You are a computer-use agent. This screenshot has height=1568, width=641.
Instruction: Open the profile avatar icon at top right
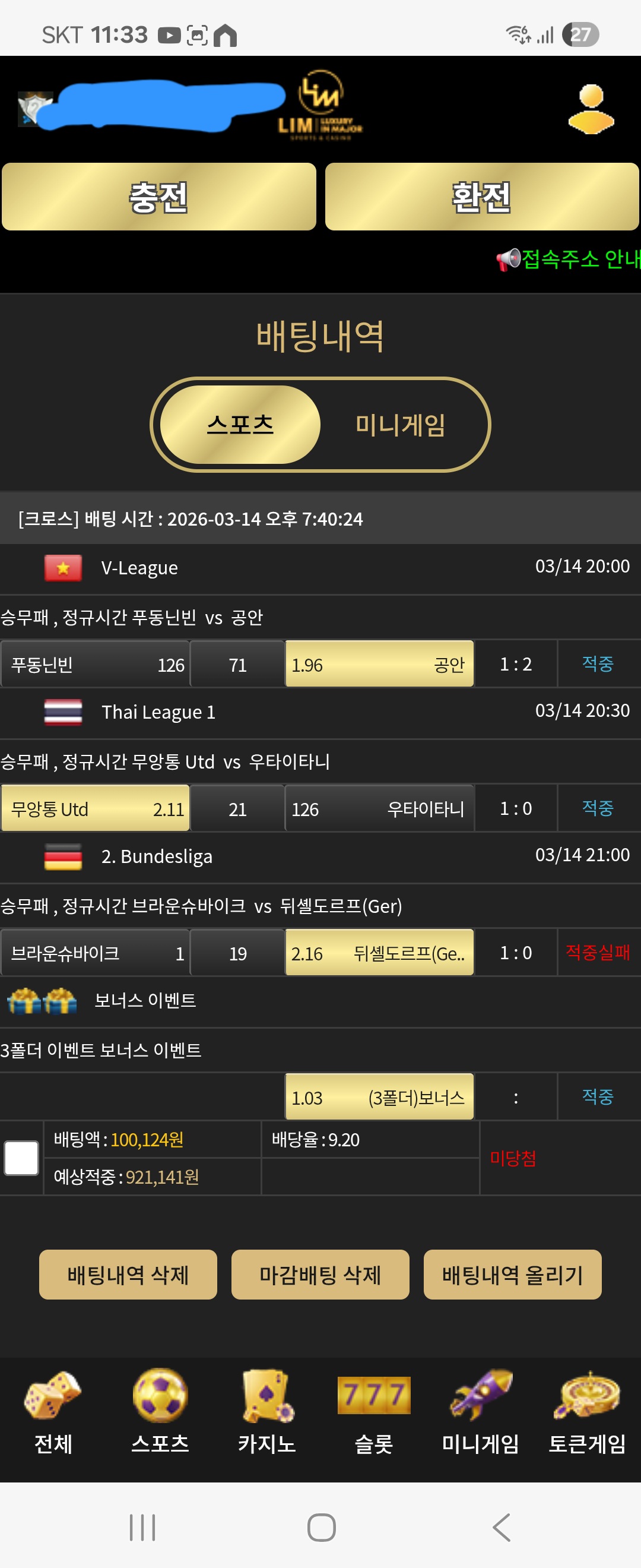[x=591, y=109]
